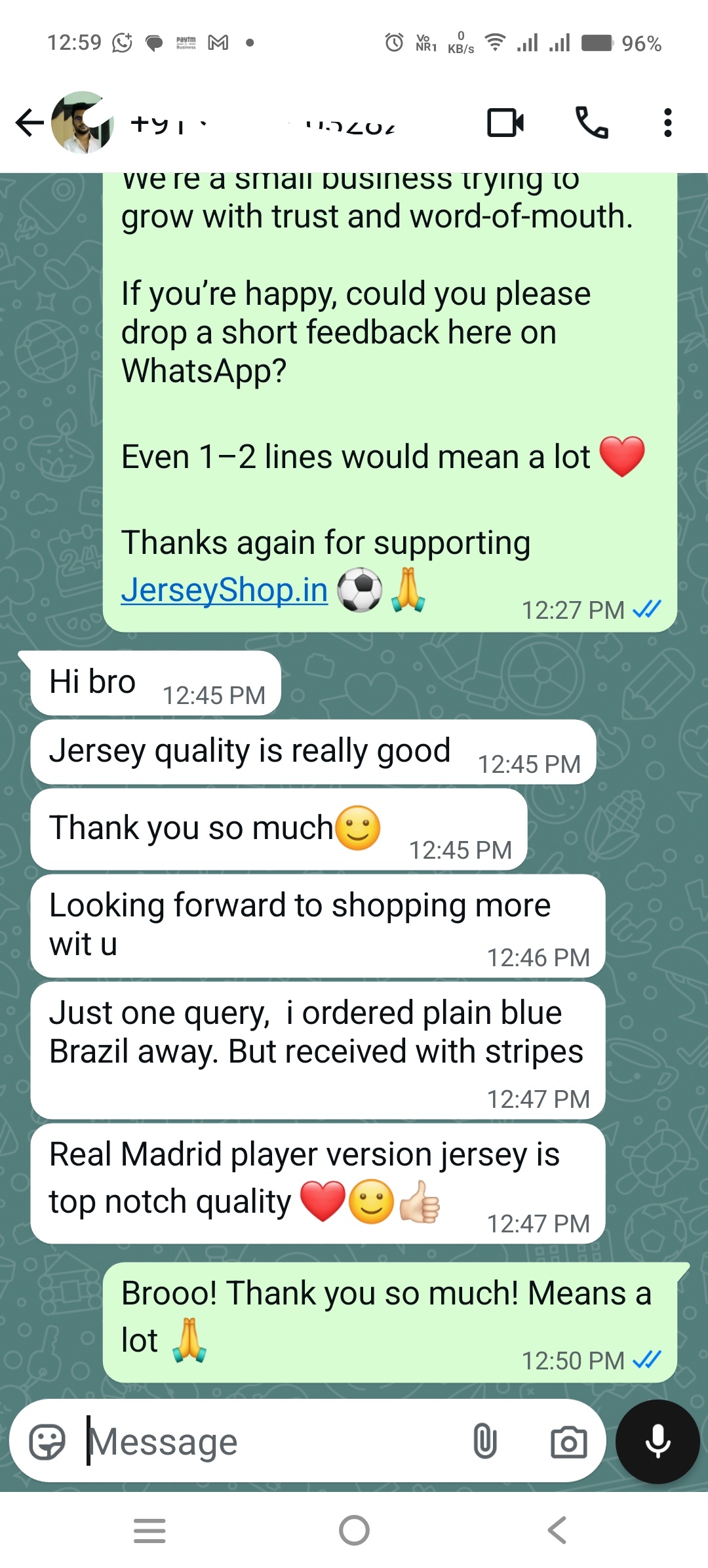The width and height of the screenshot is (708, 1568).
Task: Go back to the chat list
Action: 29,123
